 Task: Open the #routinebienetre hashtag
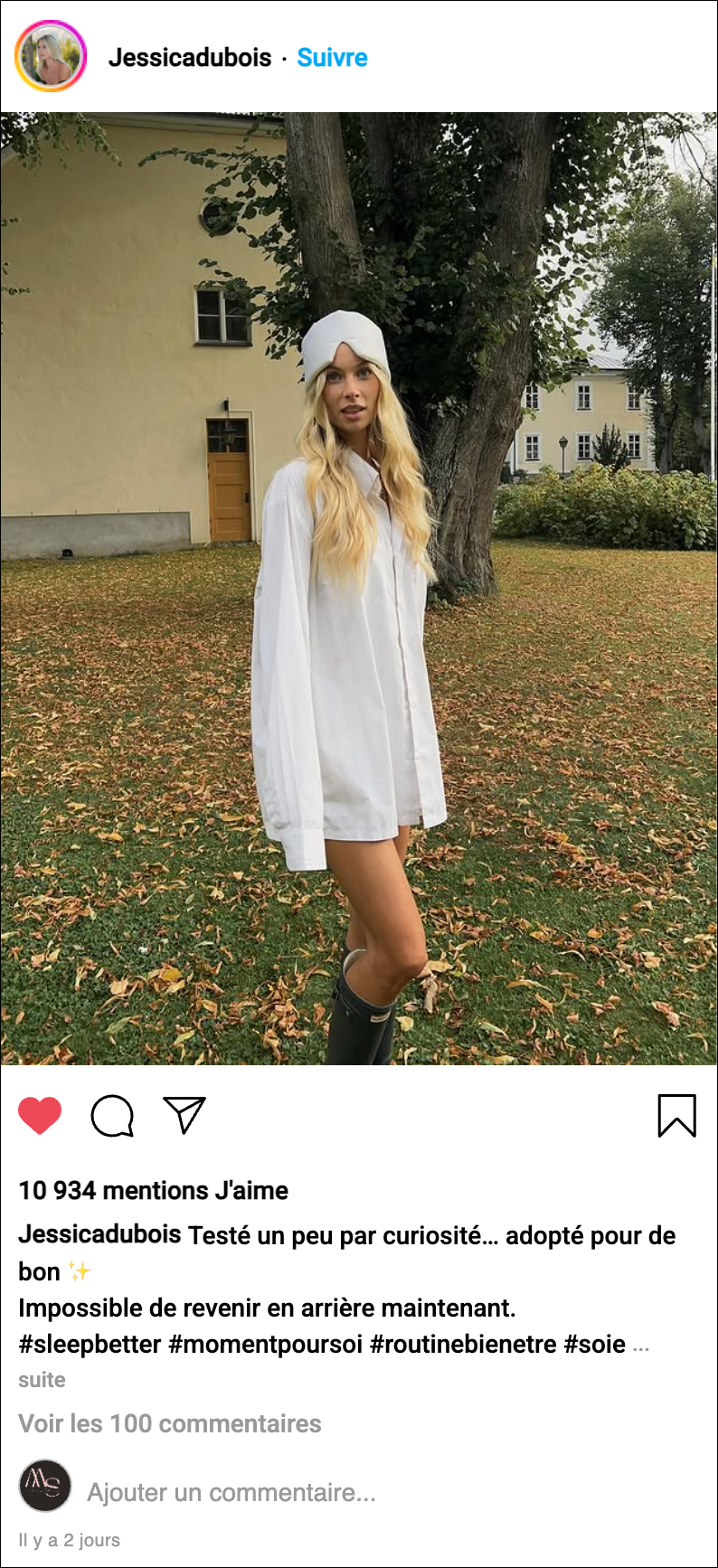pyautogui.click(x=464, y=1344)
